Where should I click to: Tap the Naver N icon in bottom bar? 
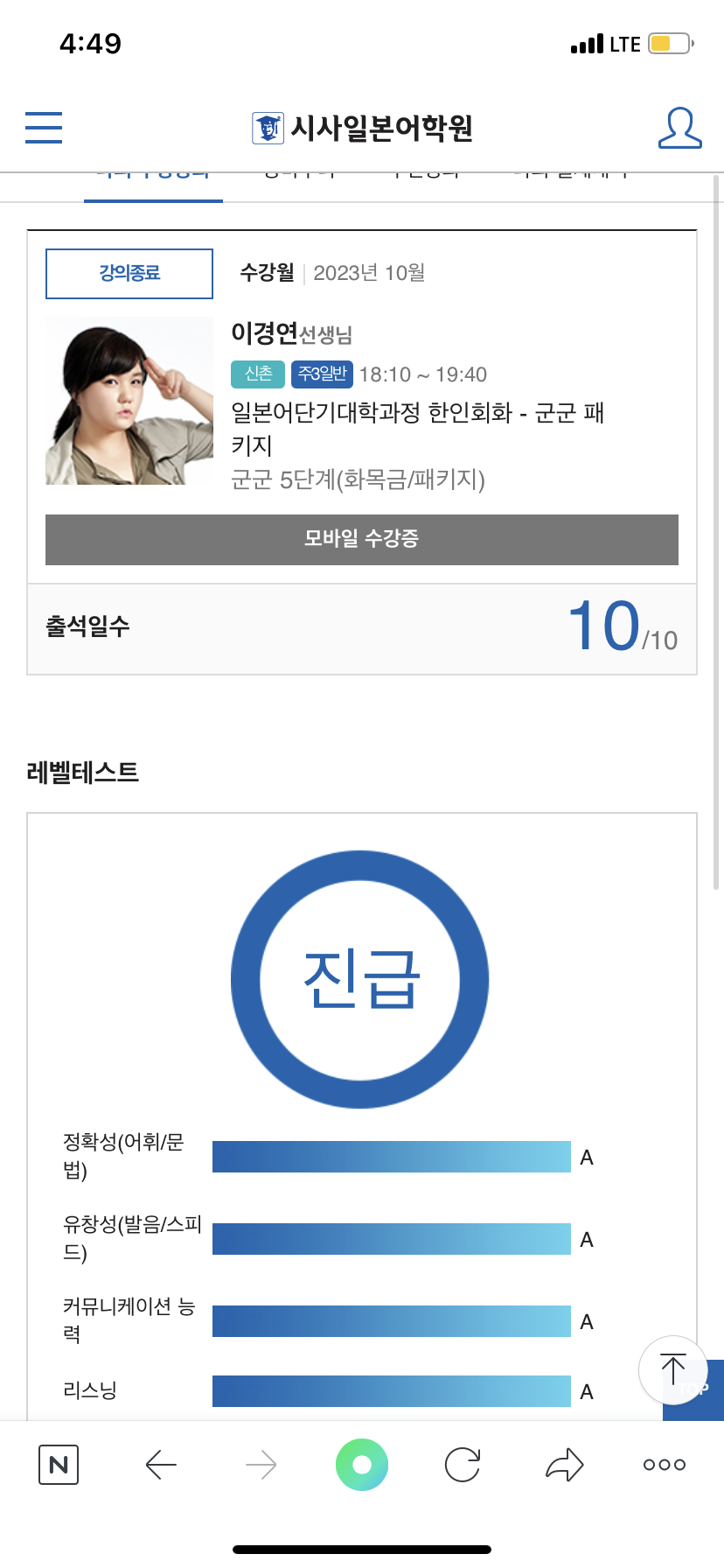59,1464
